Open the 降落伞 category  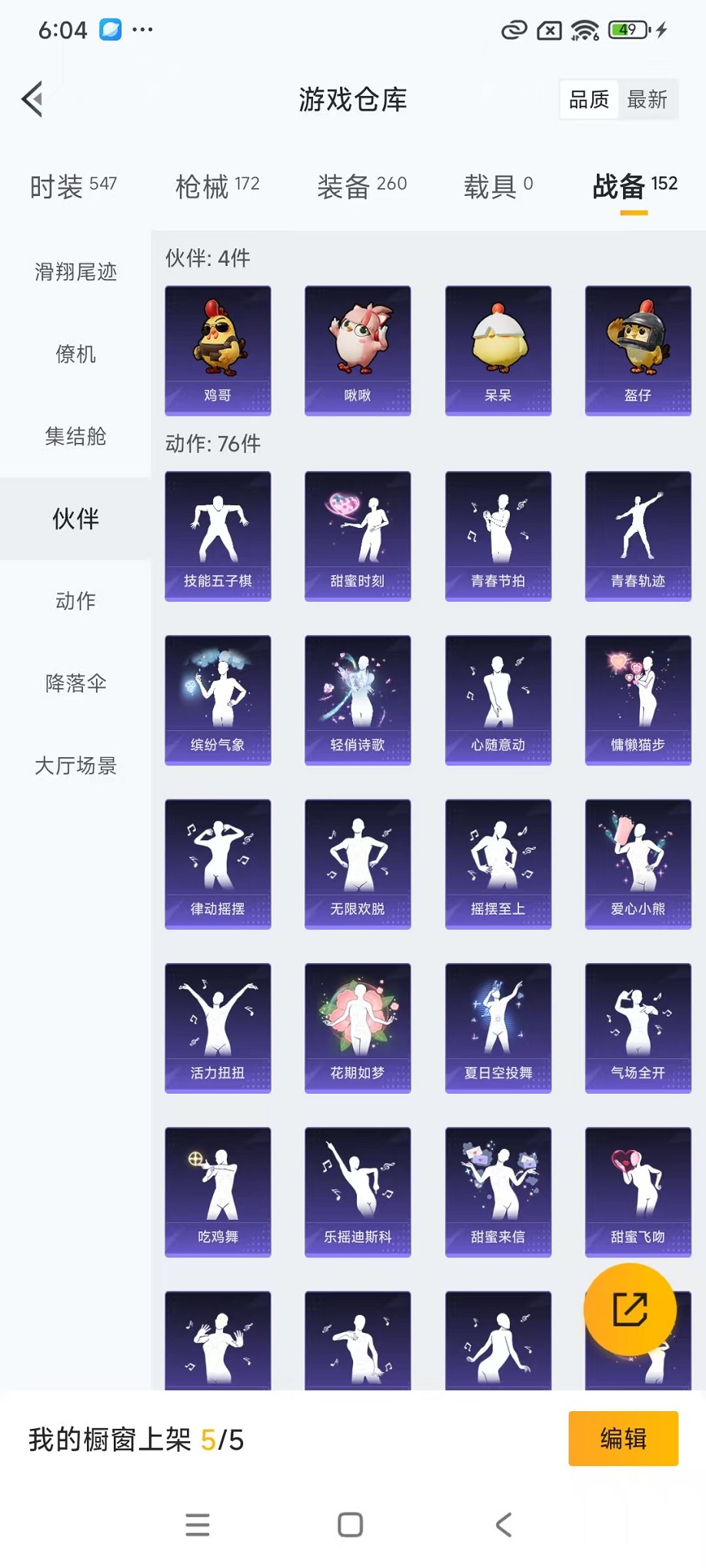pos(75,683)
